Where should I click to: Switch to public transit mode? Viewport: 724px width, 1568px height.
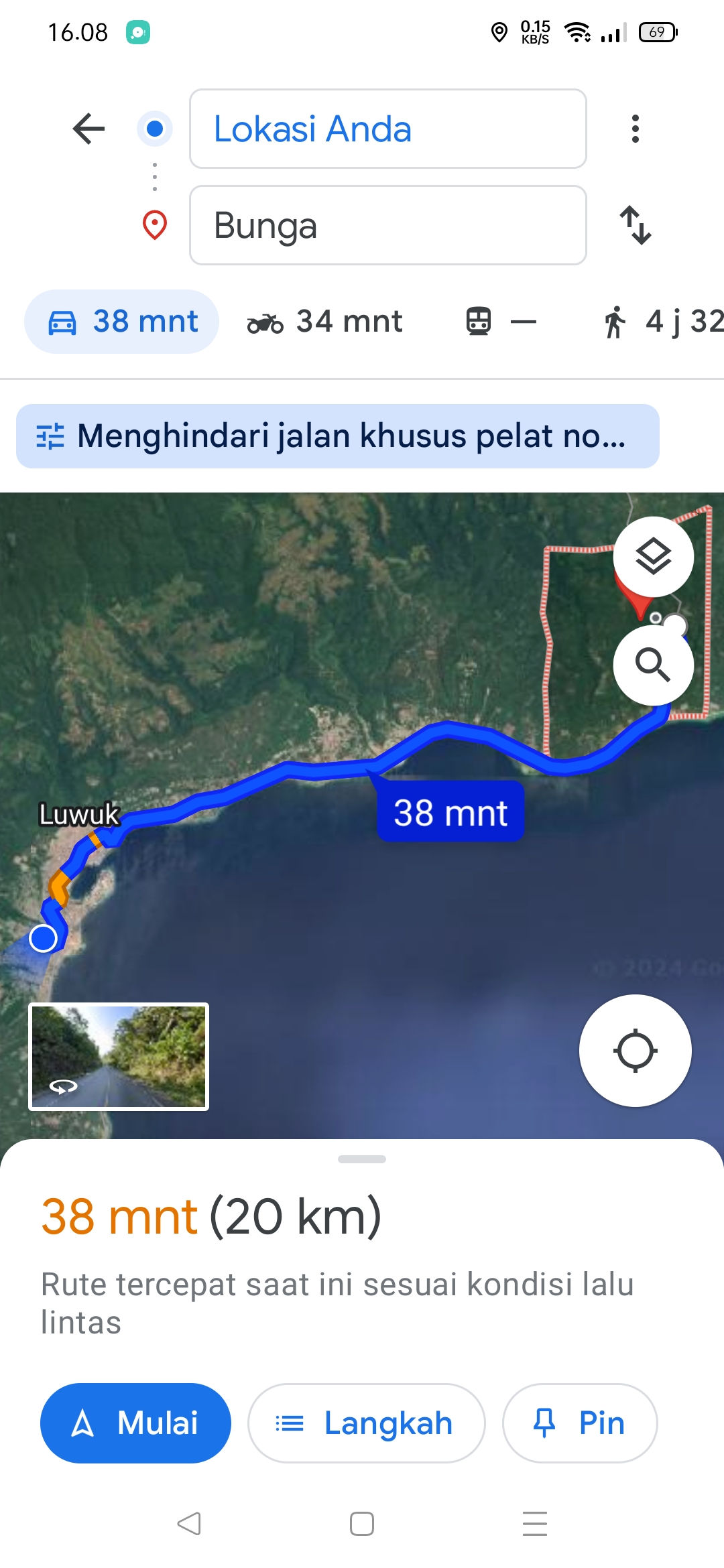tap(501, 322)
